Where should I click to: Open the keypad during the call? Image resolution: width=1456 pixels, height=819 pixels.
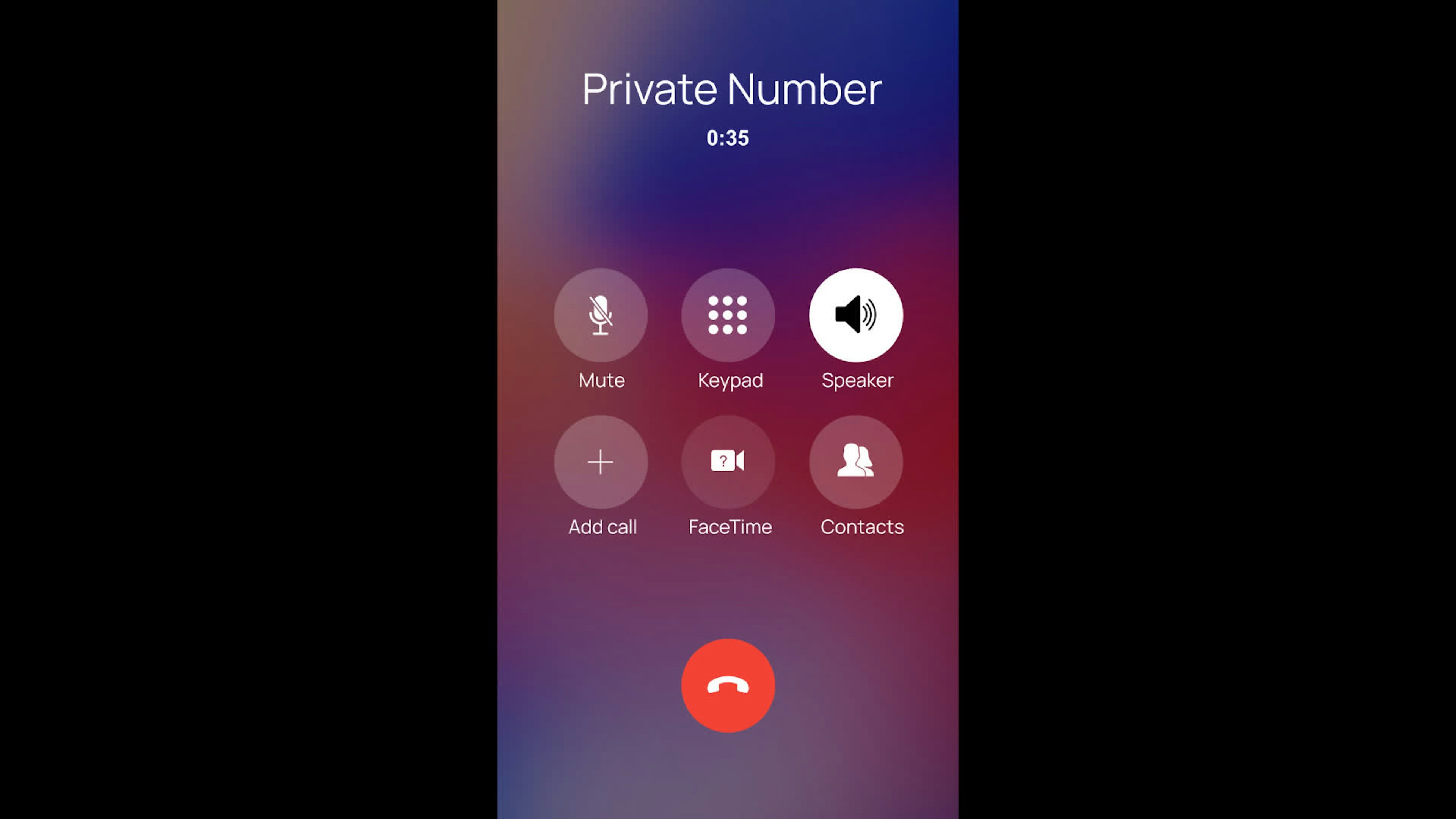click(728, 315)
